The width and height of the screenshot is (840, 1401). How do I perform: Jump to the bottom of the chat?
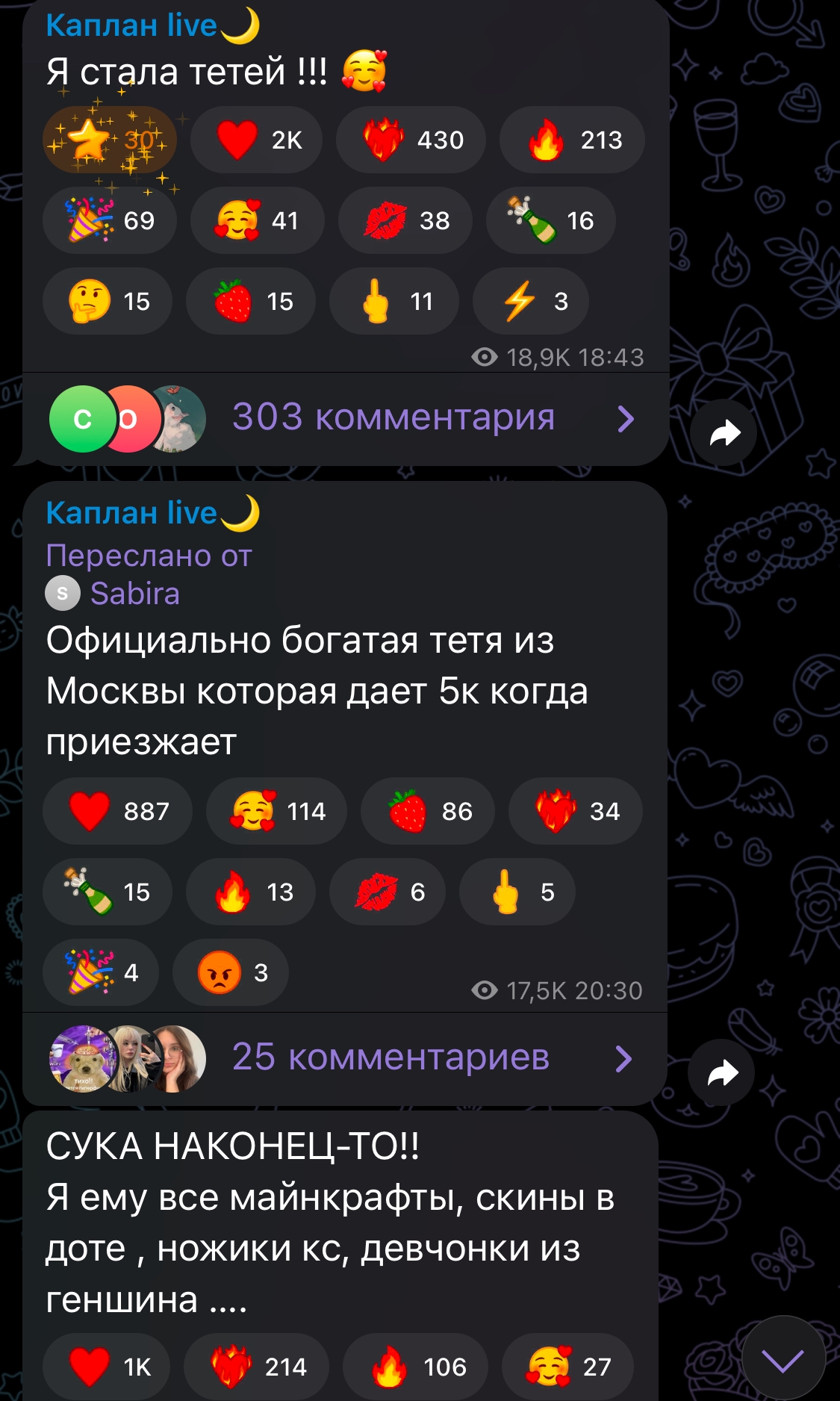pyautogui.click(x=783, y=1358)
